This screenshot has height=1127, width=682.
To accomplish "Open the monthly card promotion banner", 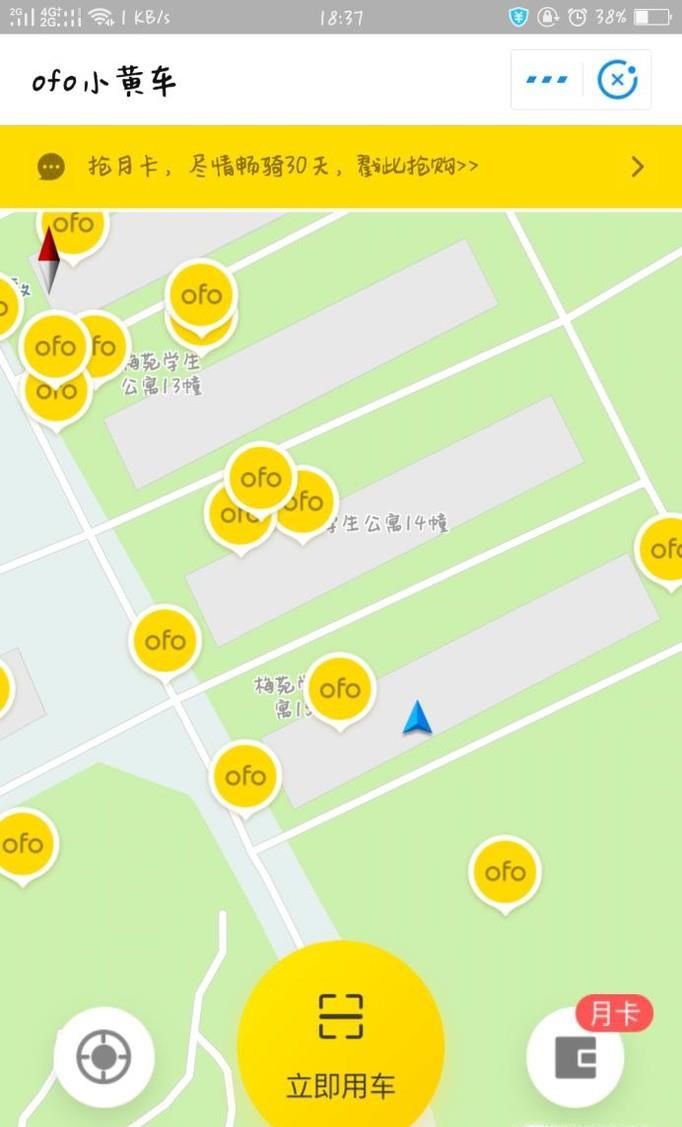I will click(340, 166).
